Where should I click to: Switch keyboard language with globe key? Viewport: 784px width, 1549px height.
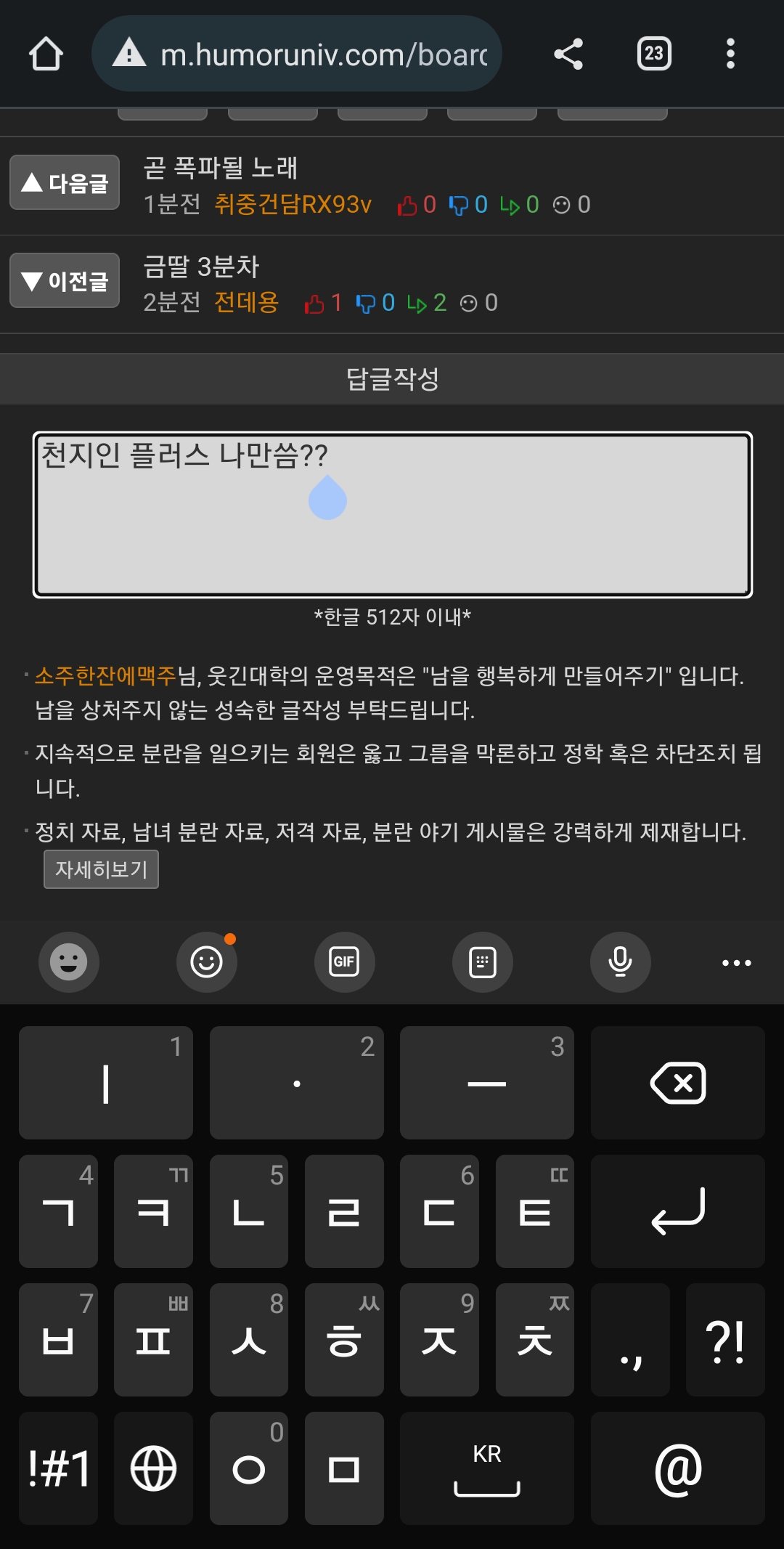click(x=153, y=1468)
